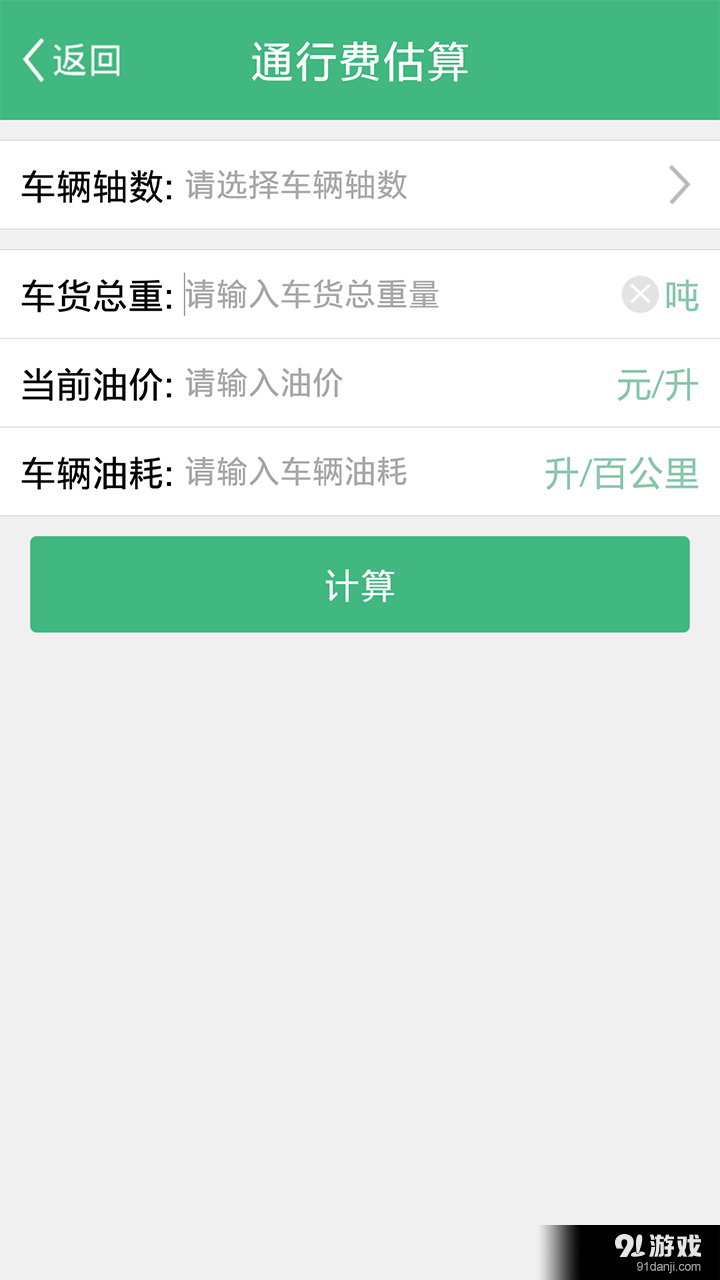The width and height of the screenshot is (720, 1280).
Task: Select the 吨 unit label next to weight field
Action: point(681,295)
